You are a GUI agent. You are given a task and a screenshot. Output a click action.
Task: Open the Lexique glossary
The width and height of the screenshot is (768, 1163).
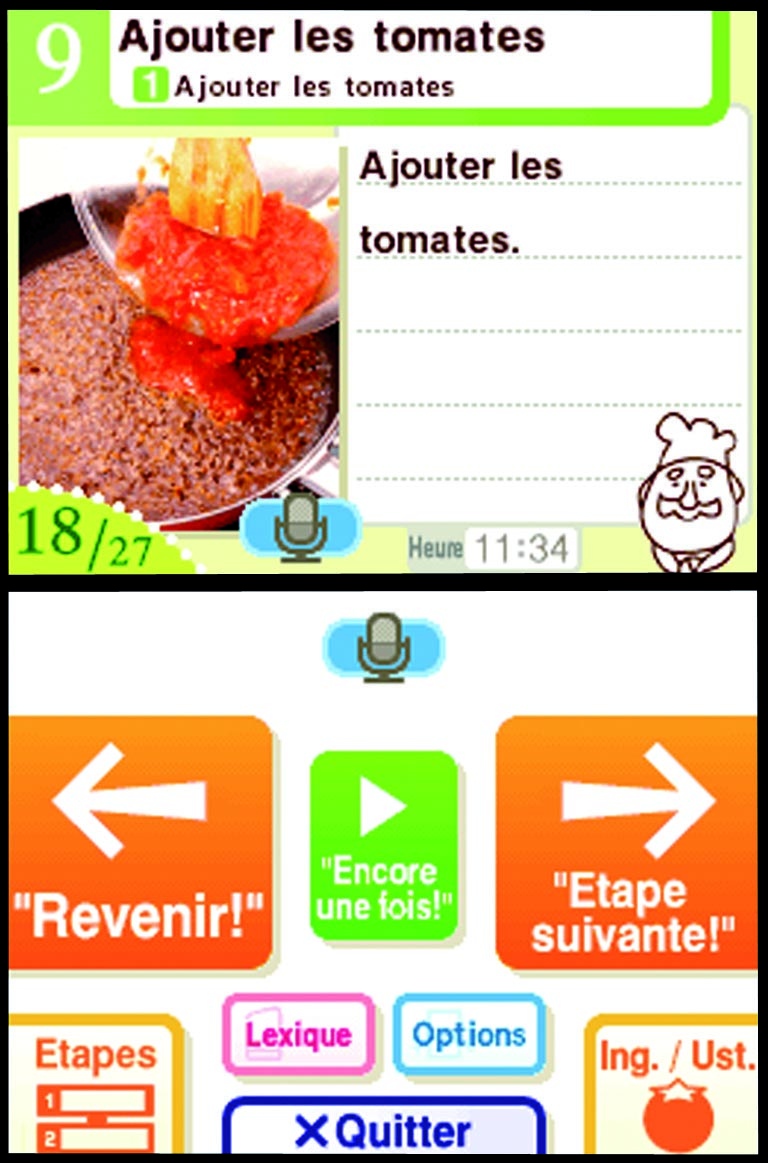click(x=298, y=1034)
